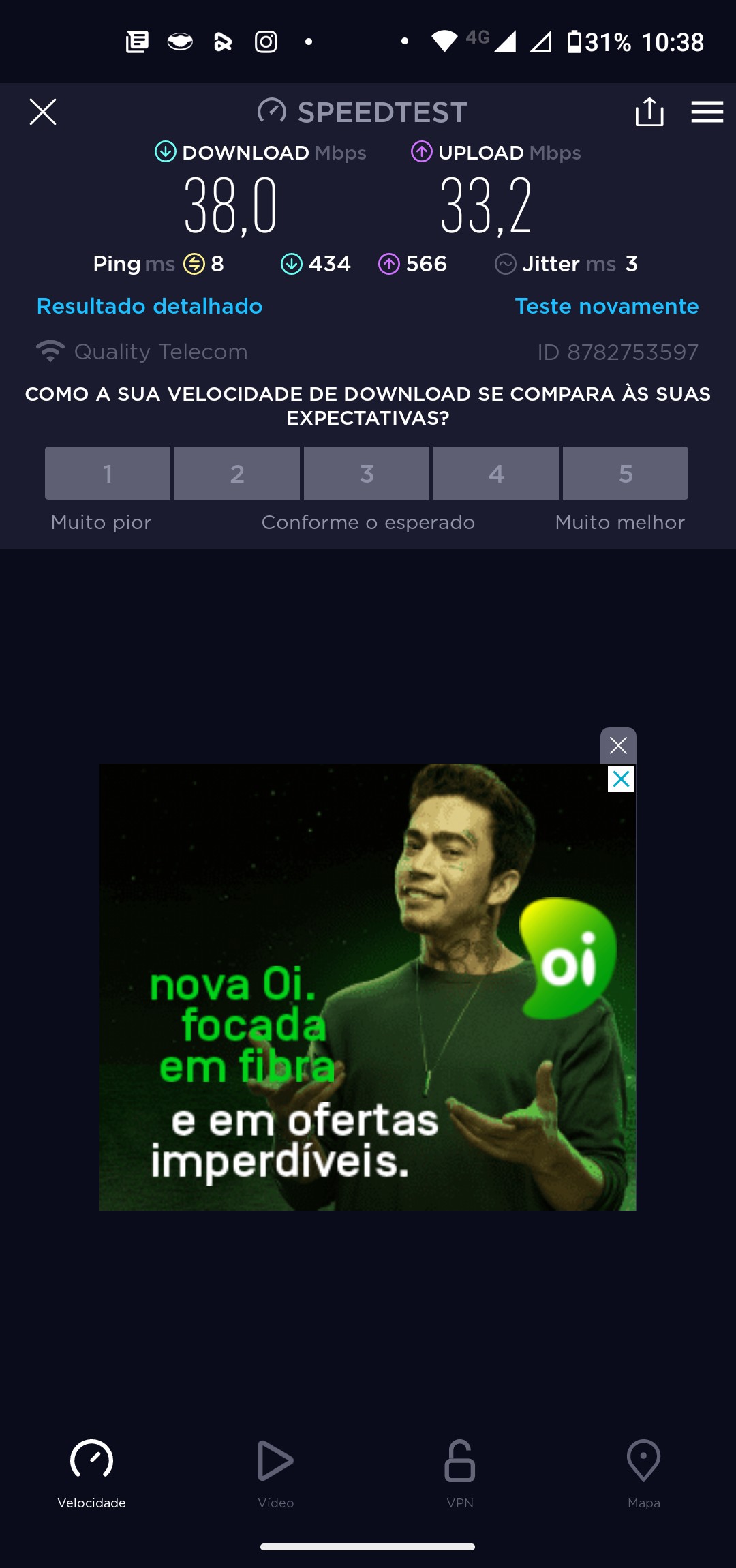Screen dimensions: 736x1568
Task: Open Resultado detalhado
Action: (x=149, y=306)
